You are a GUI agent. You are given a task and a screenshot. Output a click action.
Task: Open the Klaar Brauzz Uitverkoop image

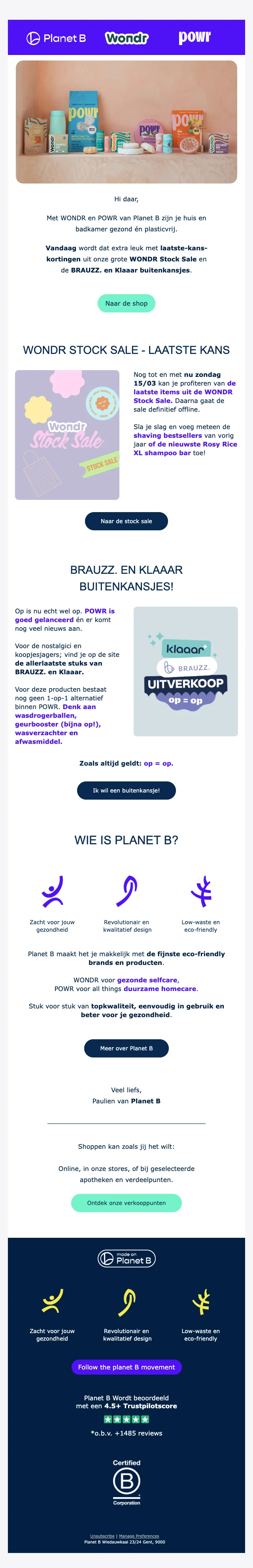tap(185, 671)
